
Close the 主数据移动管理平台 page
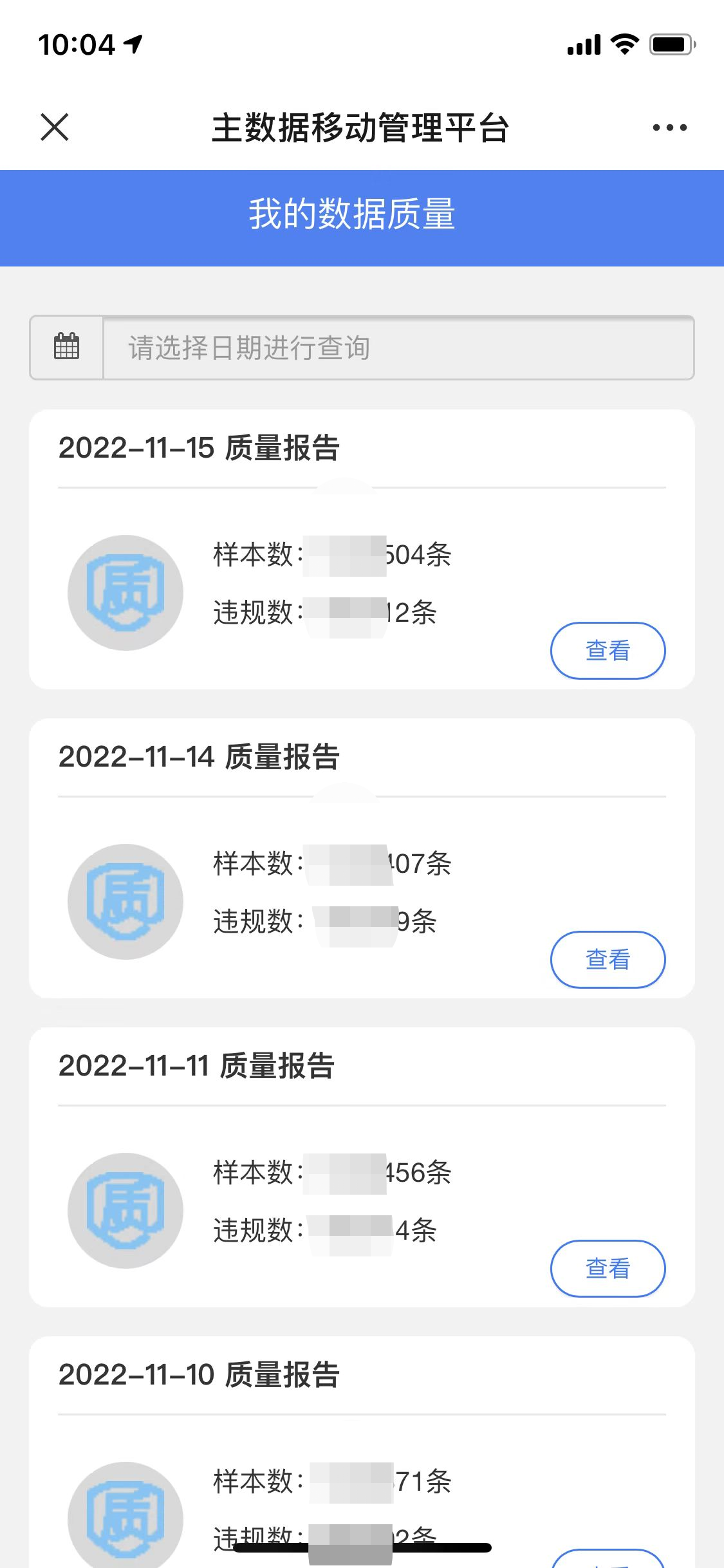pos(55,127)
